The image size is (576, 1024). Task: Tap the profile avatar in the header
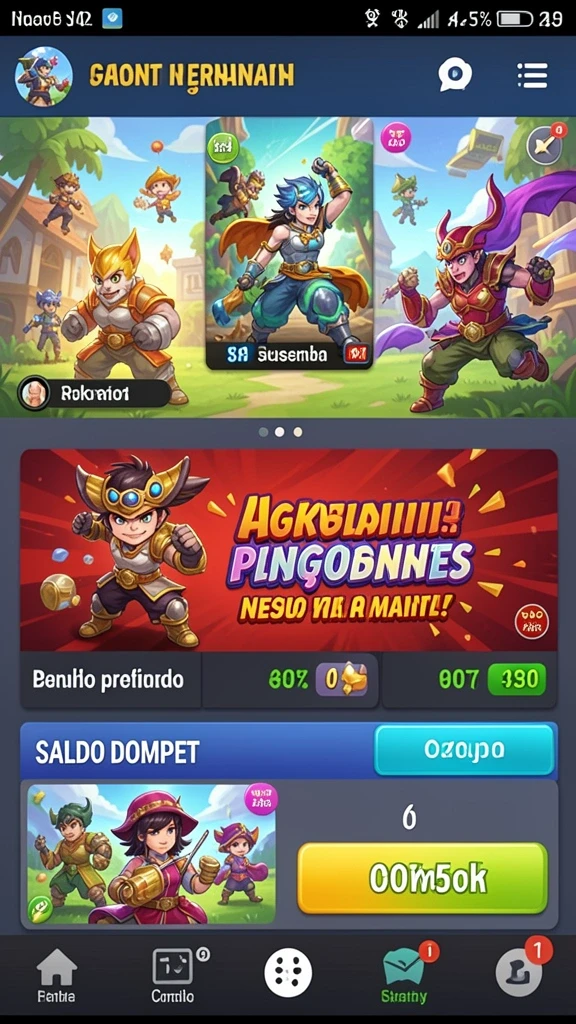coord(43,75)
